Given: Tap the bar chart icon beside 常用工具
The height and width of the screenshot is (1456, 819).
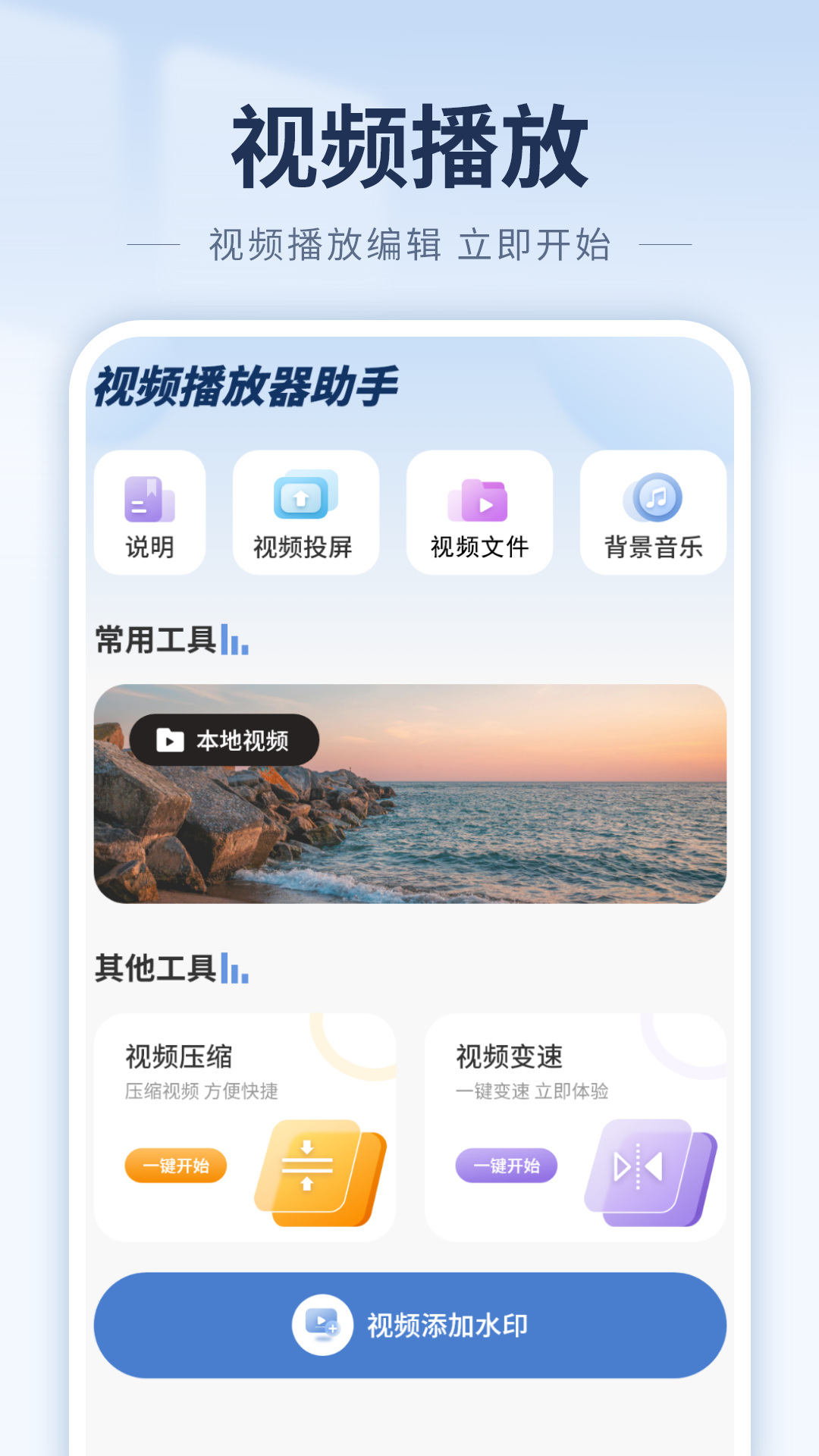Looking at the screenshot, I should click(x=237, y=642).
